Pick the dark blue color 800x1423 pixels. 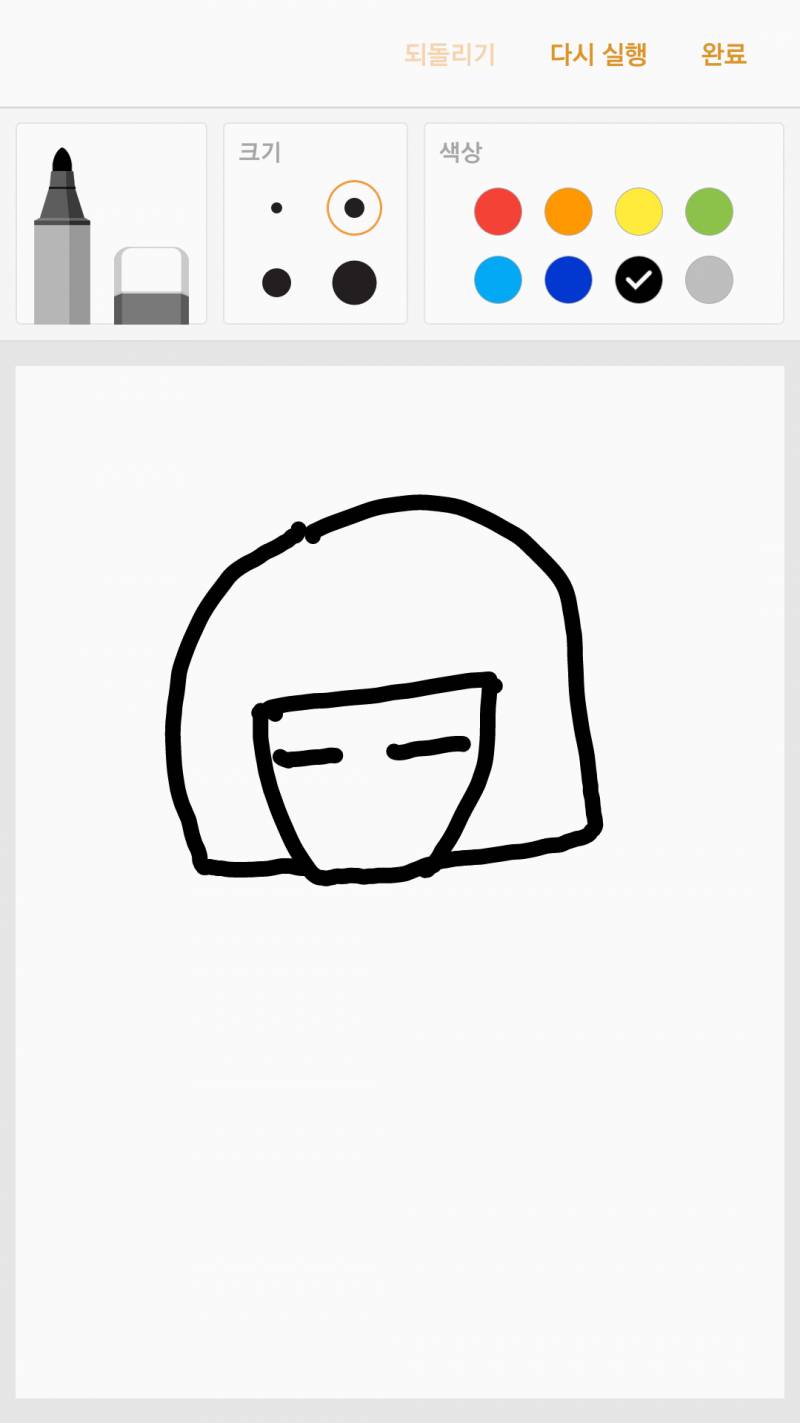click(568, 280)
